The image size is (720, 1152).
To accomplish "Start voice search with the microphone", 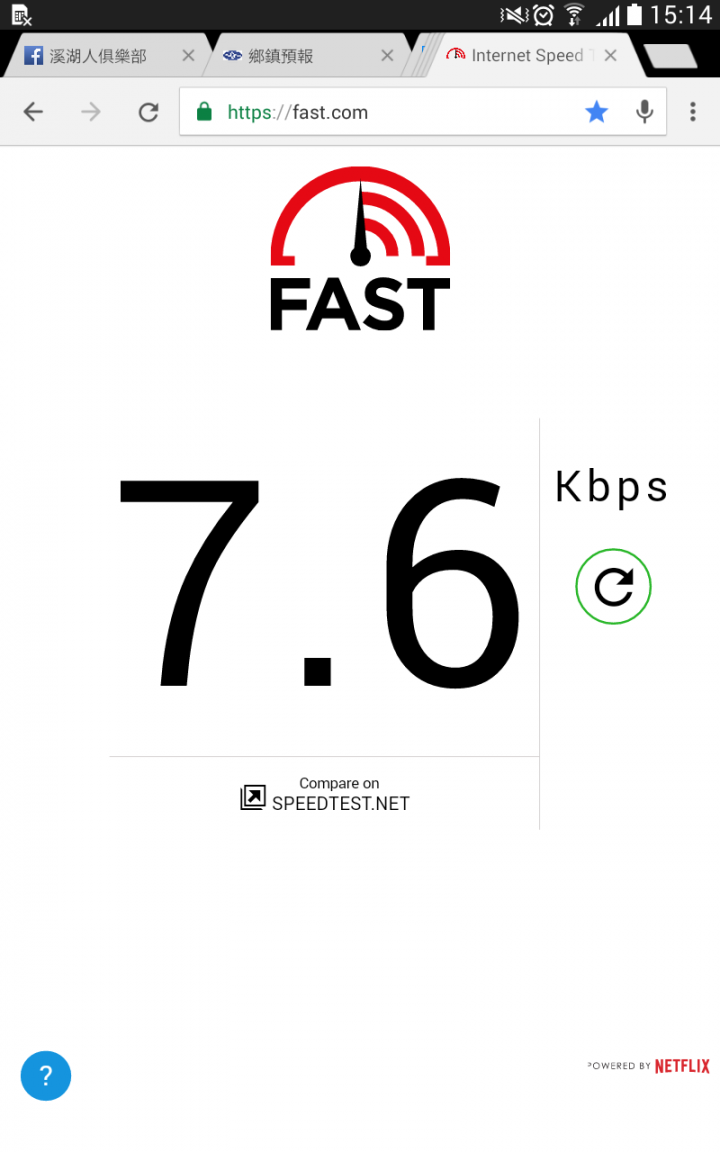I will pos(645,112).
